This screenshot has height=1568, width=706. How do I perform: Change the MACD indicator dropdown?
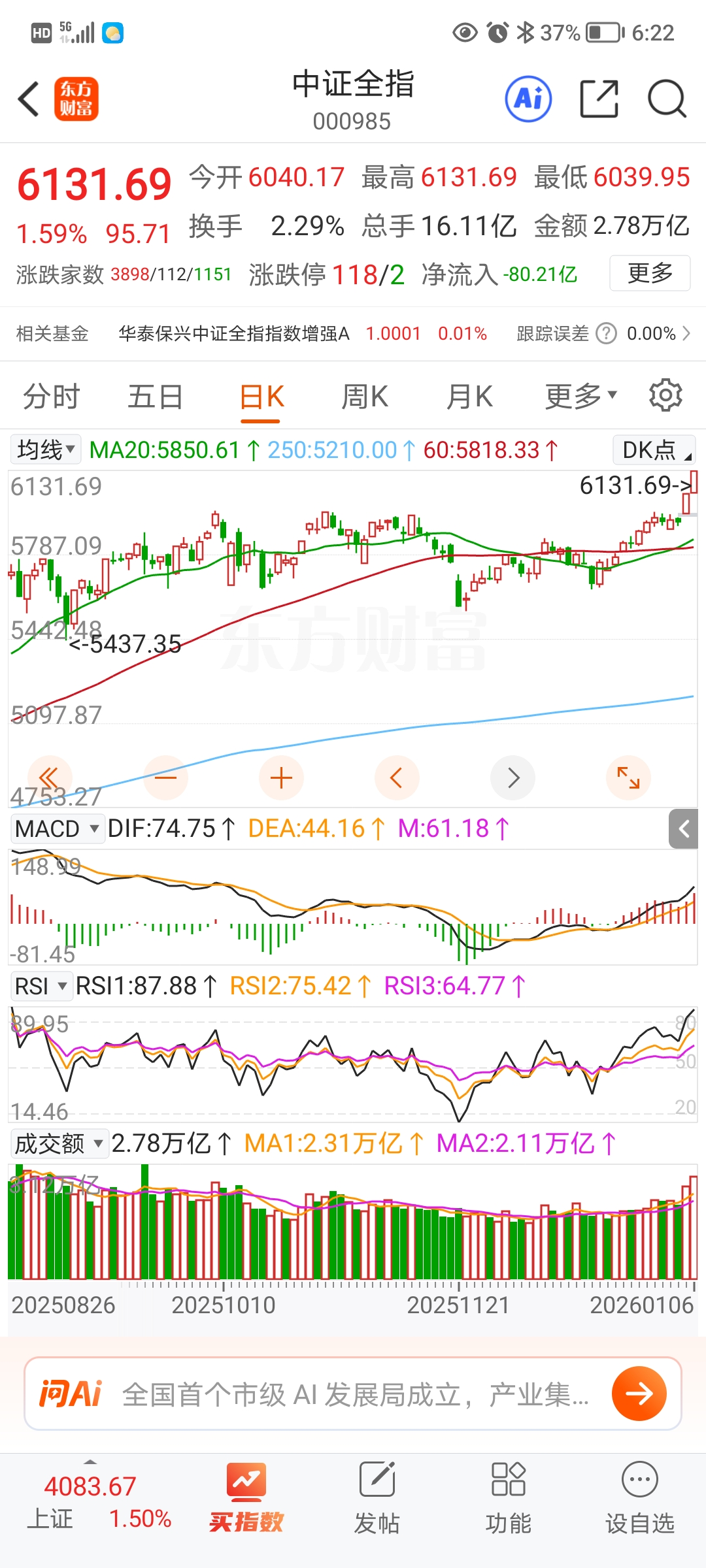point(58,828)
